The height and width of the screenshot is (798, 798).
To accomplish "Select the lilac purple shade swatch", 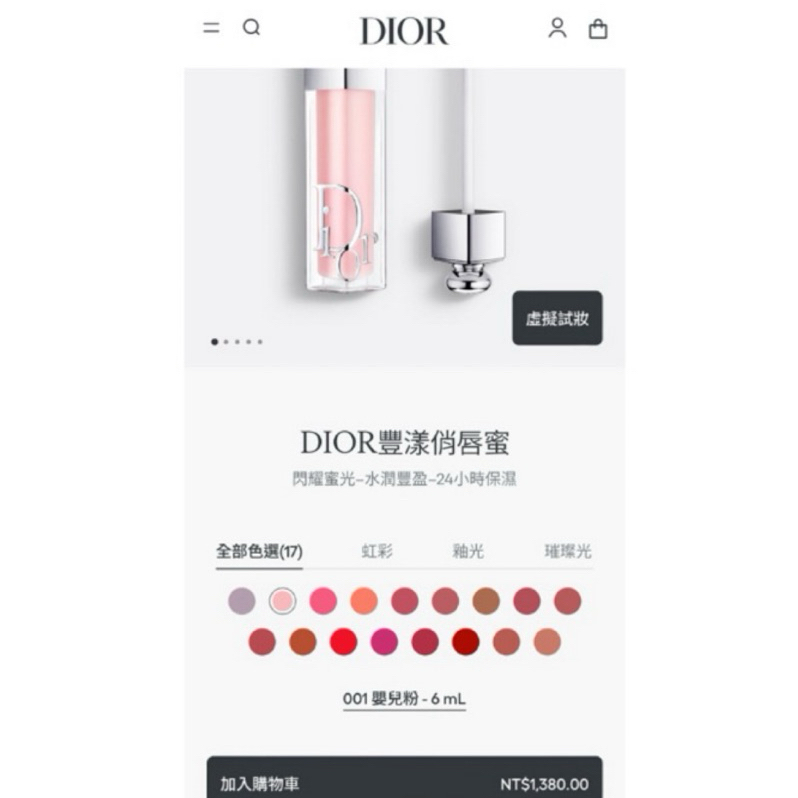I will coord(242,601).
